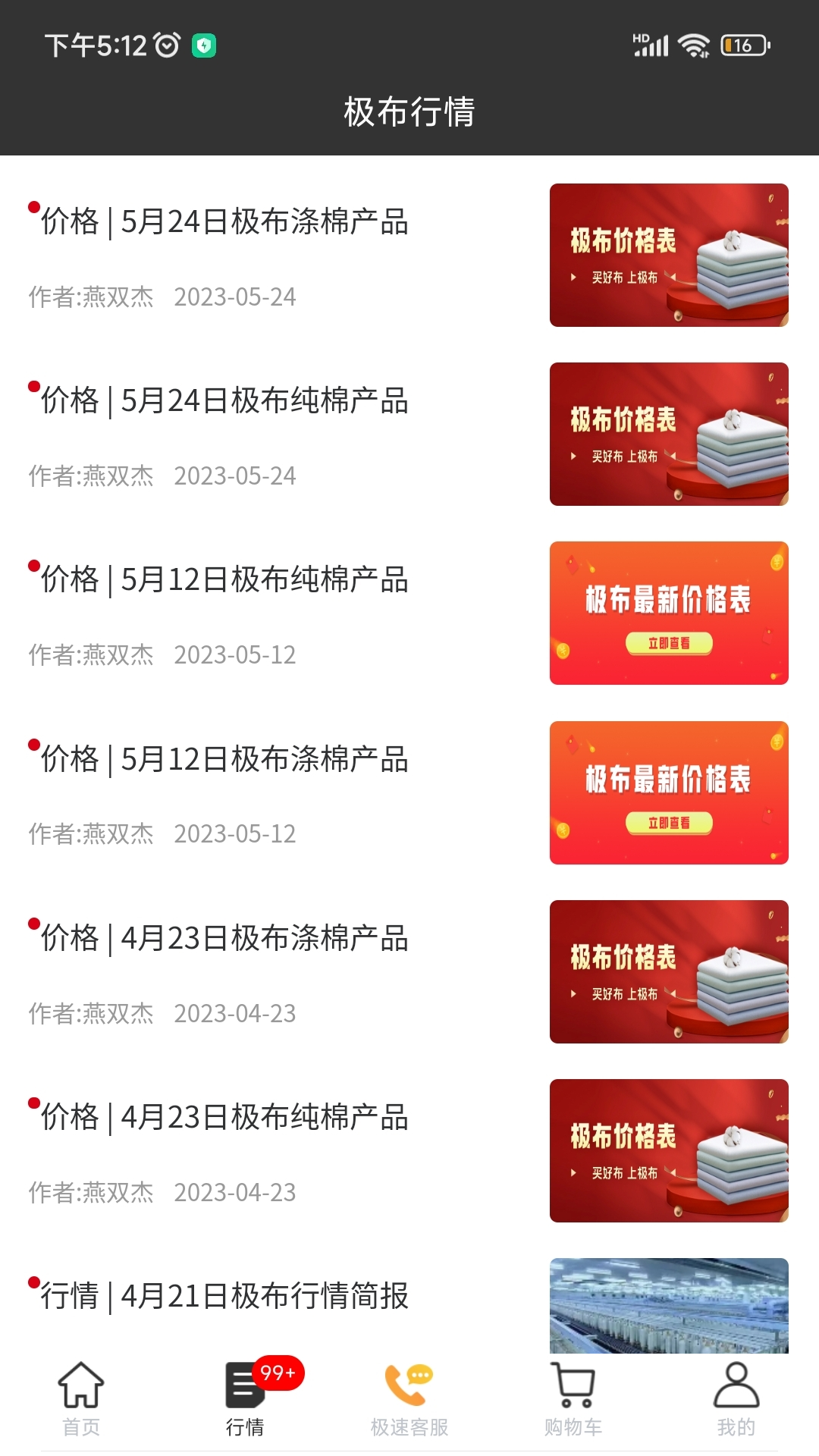Tap 立即查看 on the 5月12日纯棉 banner

pos(669,642)
